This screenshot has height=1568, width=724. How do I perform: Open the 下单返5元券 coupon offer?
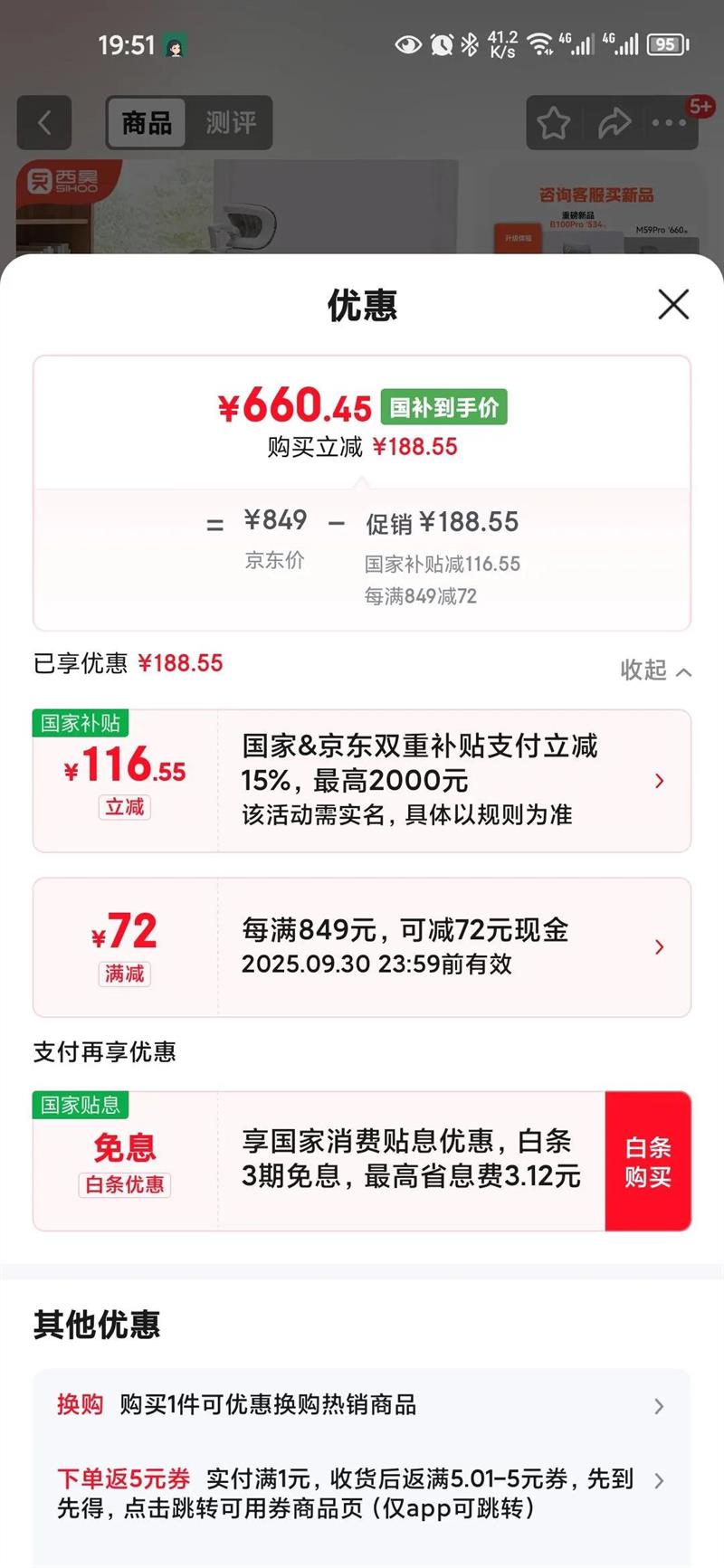(362, 1493)
